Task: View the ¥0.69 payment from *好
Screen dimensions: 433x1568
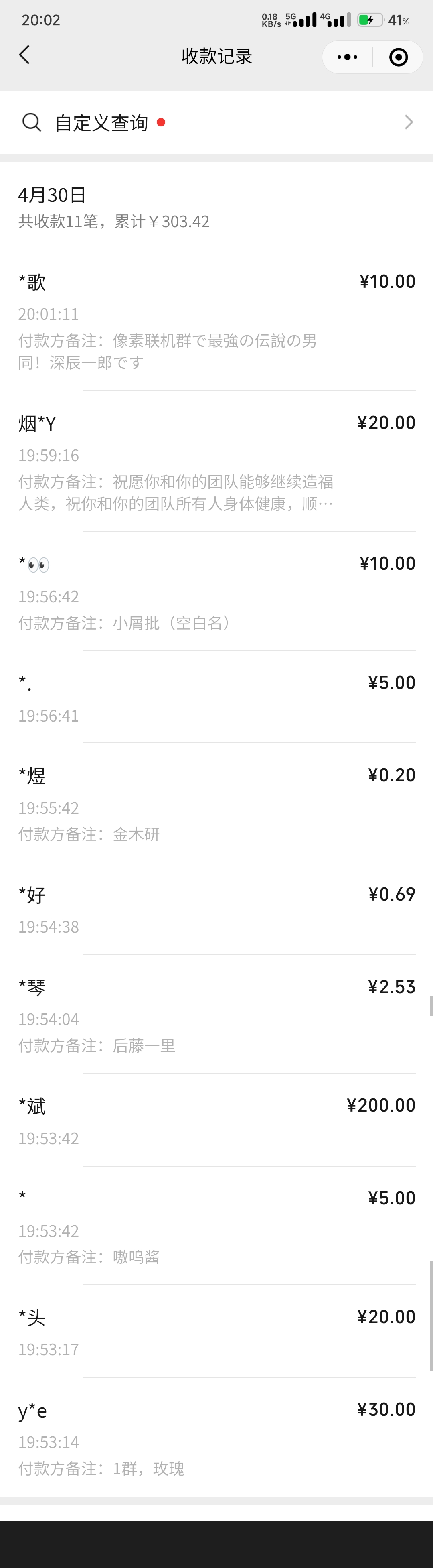Action: 216,909
